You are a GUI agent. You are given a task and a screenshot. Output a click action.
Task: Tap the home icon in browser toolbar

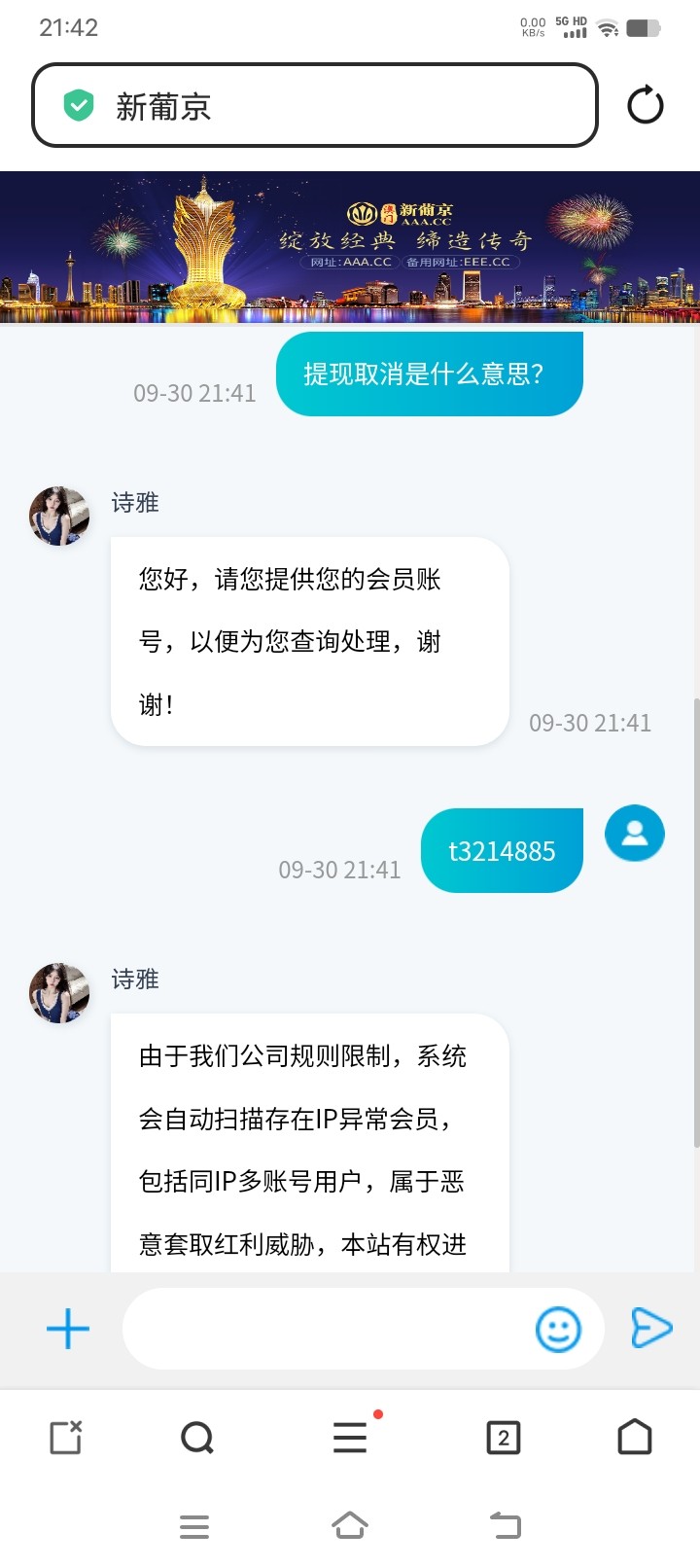637,1437
